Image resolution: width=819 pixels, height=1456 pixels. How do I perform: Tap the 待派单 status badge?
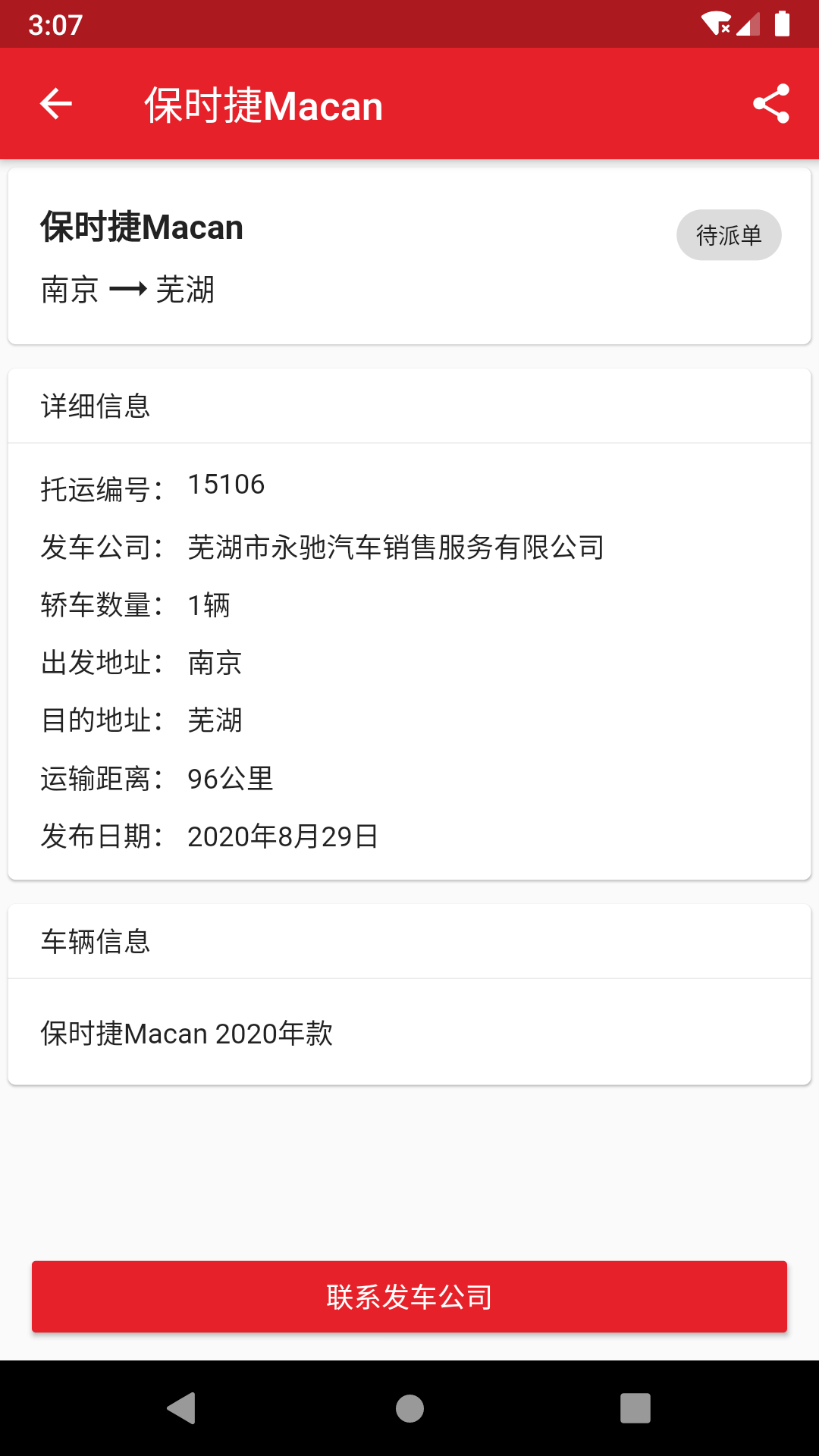[x=729, y=234]
